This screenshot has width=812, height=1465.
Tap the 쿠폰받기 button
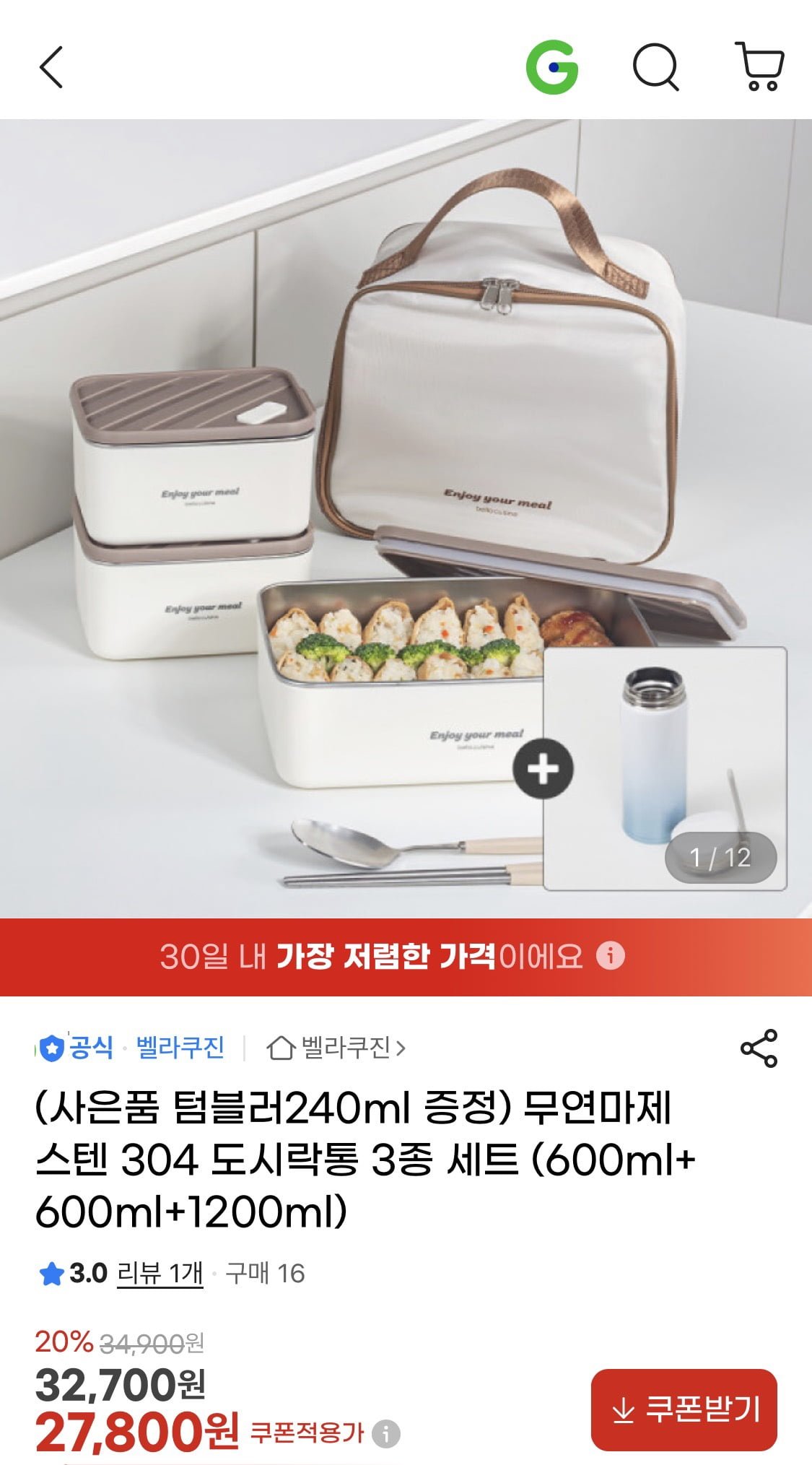coord(684,1409)
